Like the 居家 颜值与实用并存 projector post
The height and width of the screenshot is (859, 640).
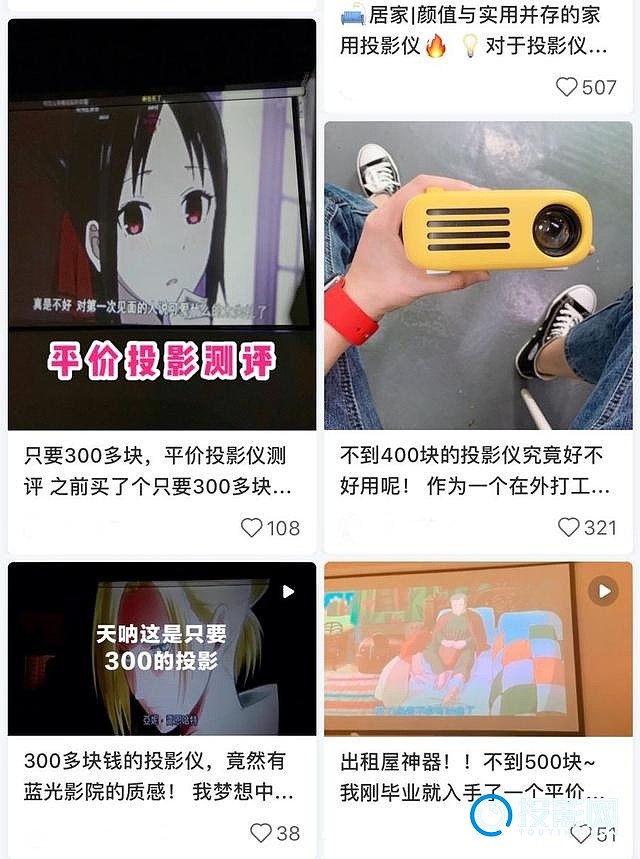pos(567,87)
